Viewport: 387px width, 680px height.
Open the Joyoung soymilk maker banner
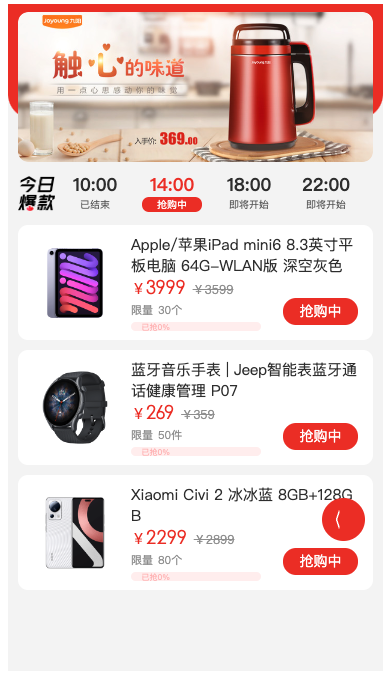[x=195, y=87]
